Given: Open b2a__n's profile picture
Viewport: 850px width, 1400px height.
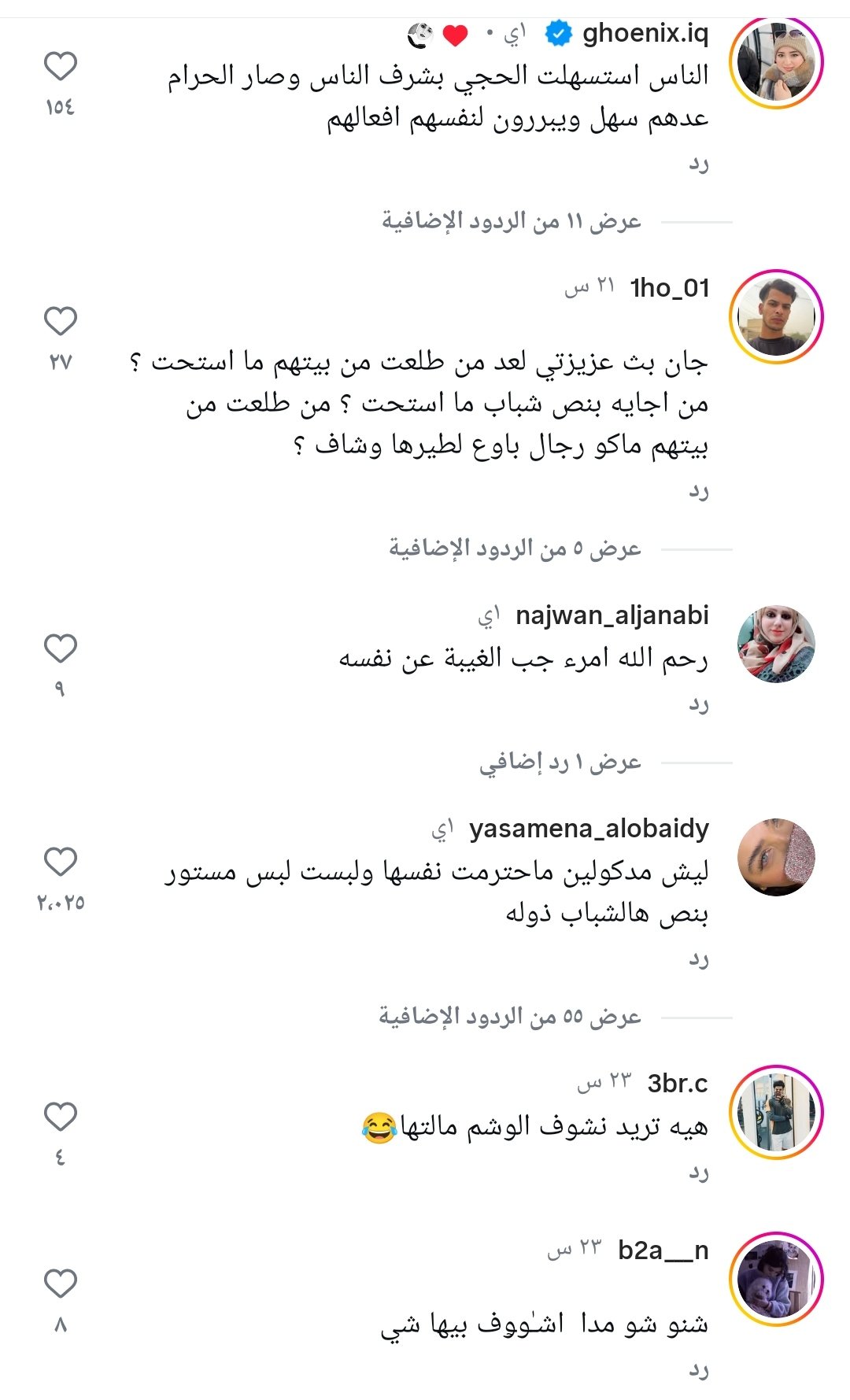Looking at the screenshot, I should tap(776, 1280).
